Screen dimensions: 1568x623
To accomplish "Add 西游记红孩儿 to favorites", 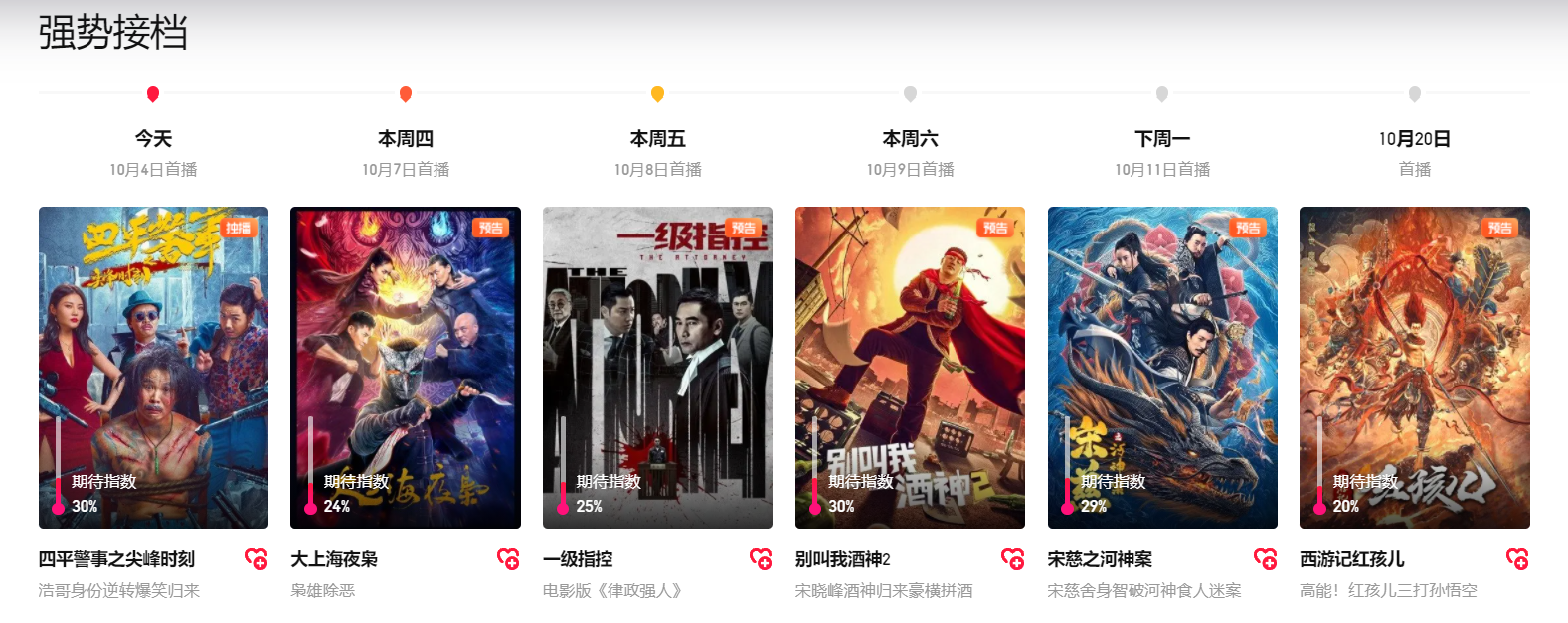I will tap(1518, 559).
